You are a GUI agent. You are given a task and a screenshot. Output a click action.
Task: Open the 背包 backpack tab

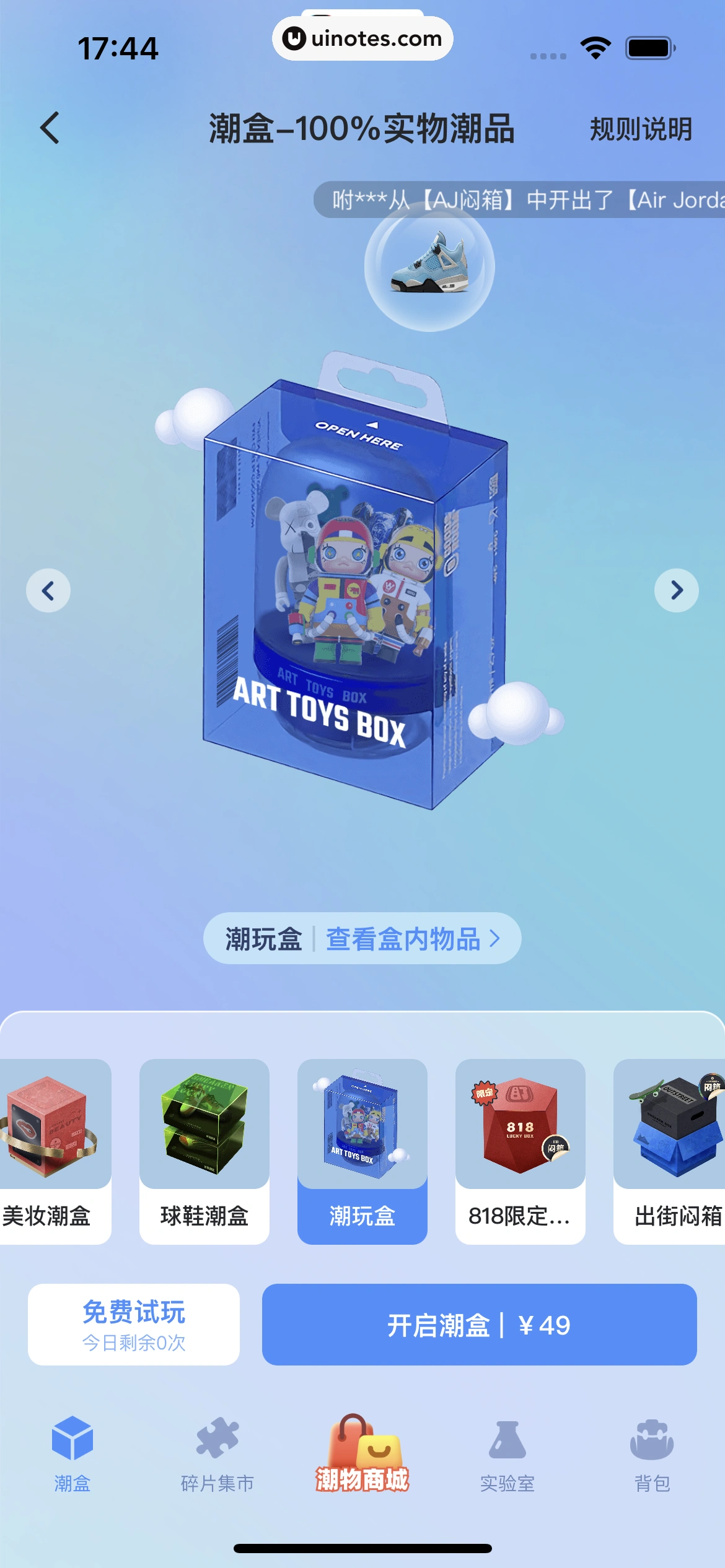[x=652, y=1453]
